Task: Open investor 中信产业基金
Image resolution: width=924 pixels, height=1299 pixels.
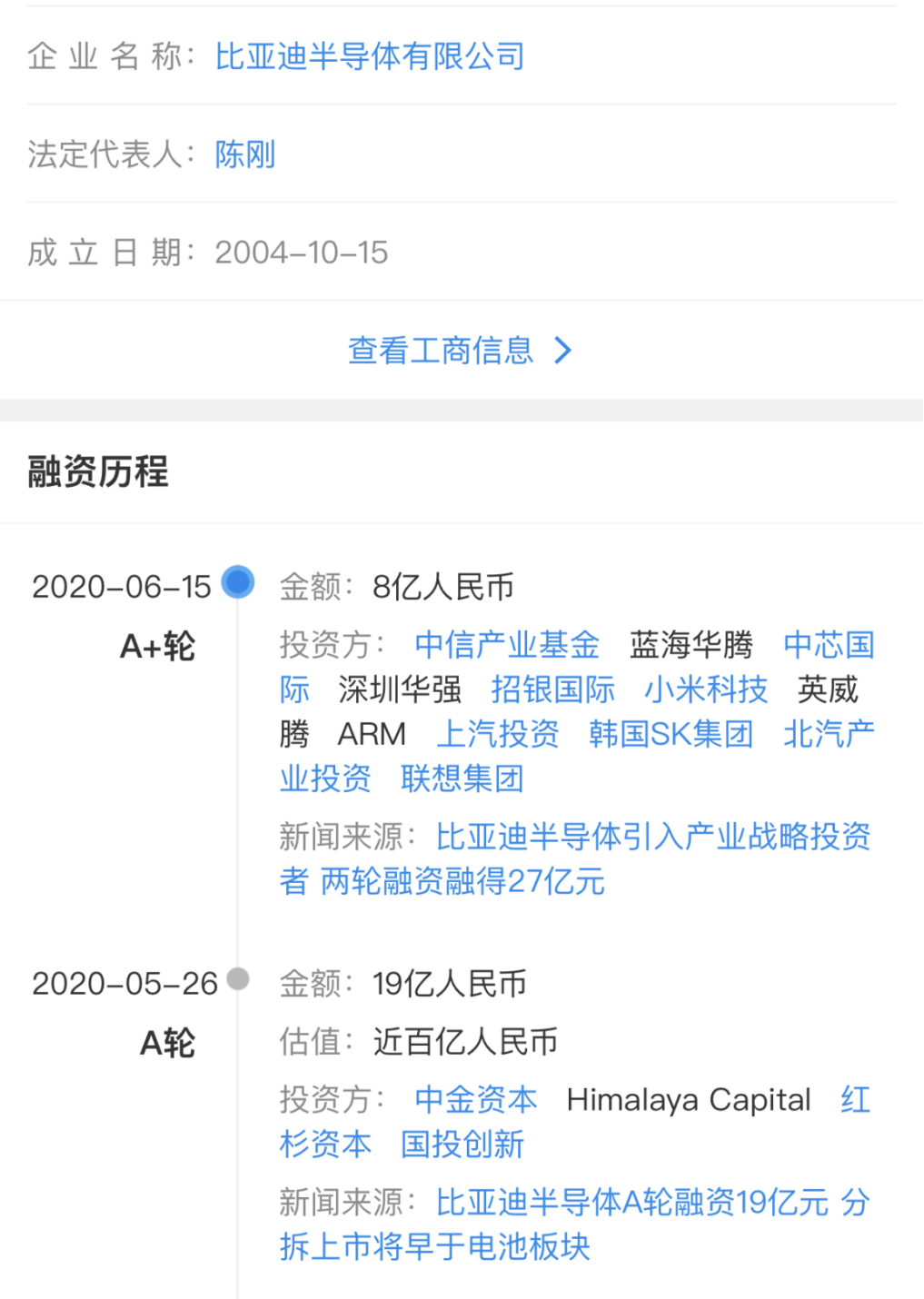Action: tap(507, 645)
